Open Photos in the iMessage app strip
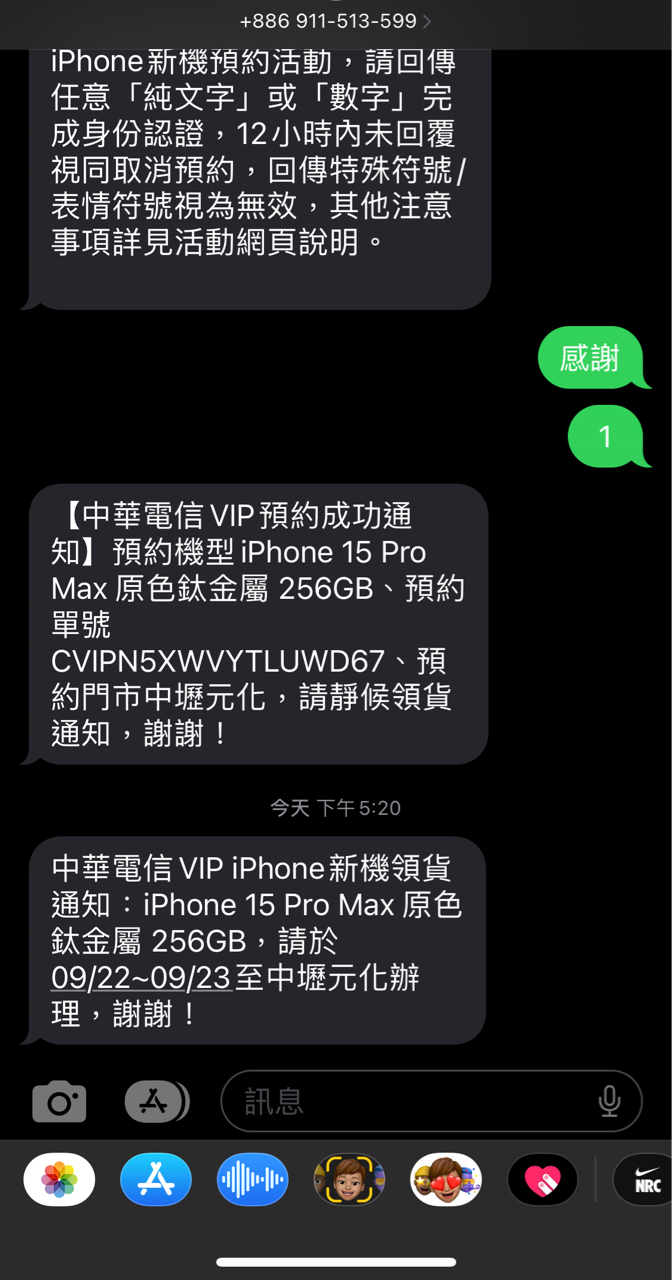This screenshot has height=1280, width=672. pos(59,1180)
